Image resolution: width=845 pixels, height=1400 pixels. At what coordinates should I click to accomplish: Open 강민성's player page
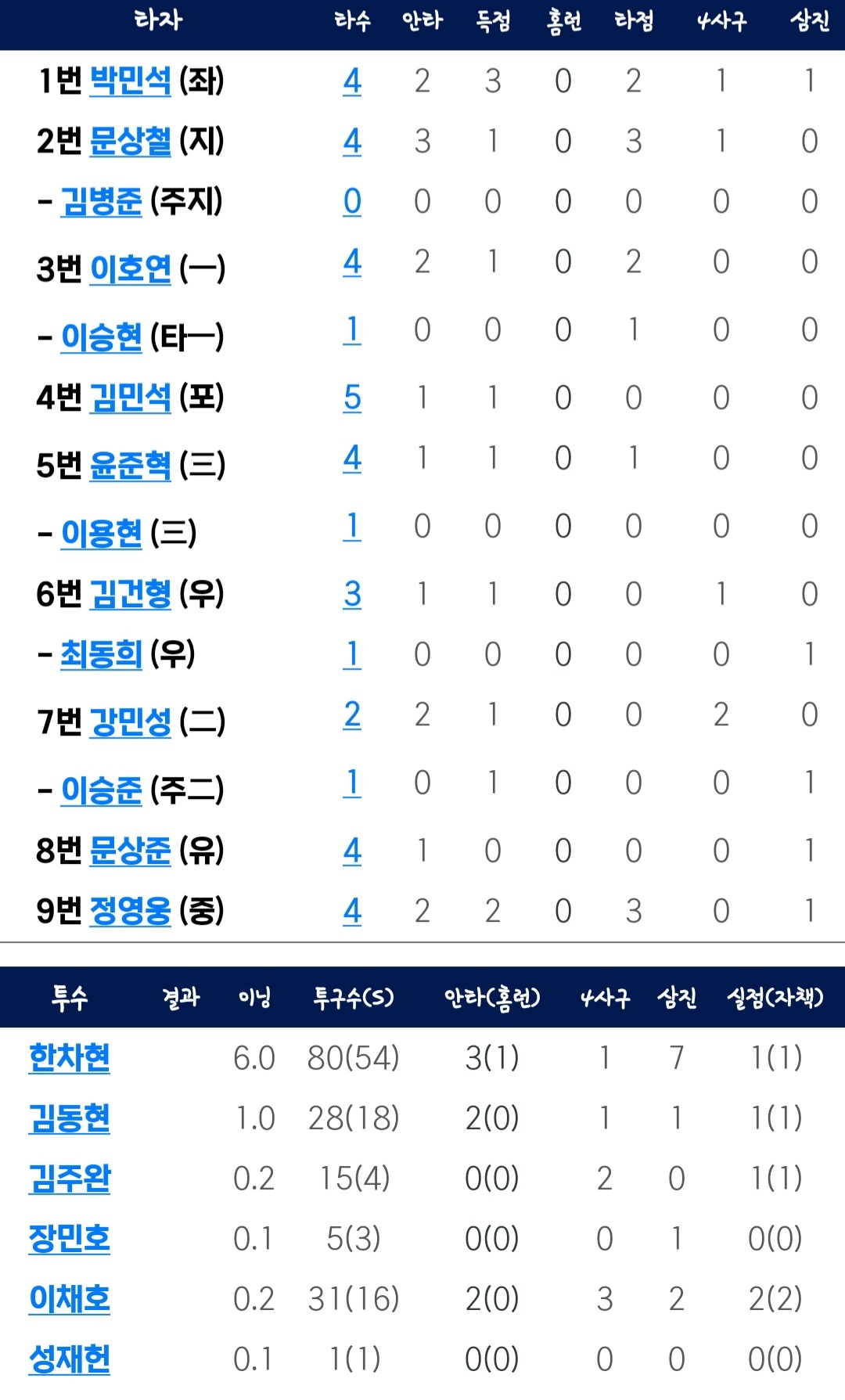pos(130,722)
